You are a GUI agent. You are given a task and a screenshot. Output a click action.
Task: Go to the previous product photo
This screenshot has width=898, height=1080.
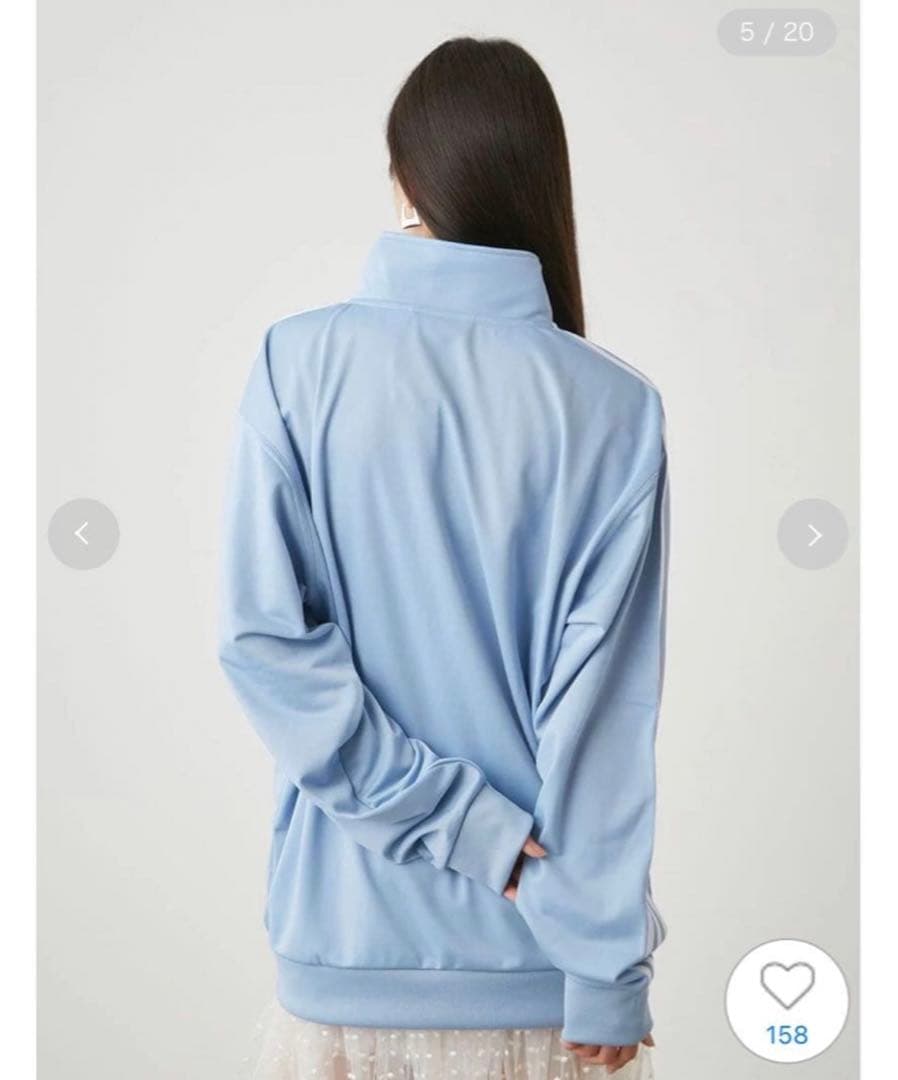coord(83,534)
